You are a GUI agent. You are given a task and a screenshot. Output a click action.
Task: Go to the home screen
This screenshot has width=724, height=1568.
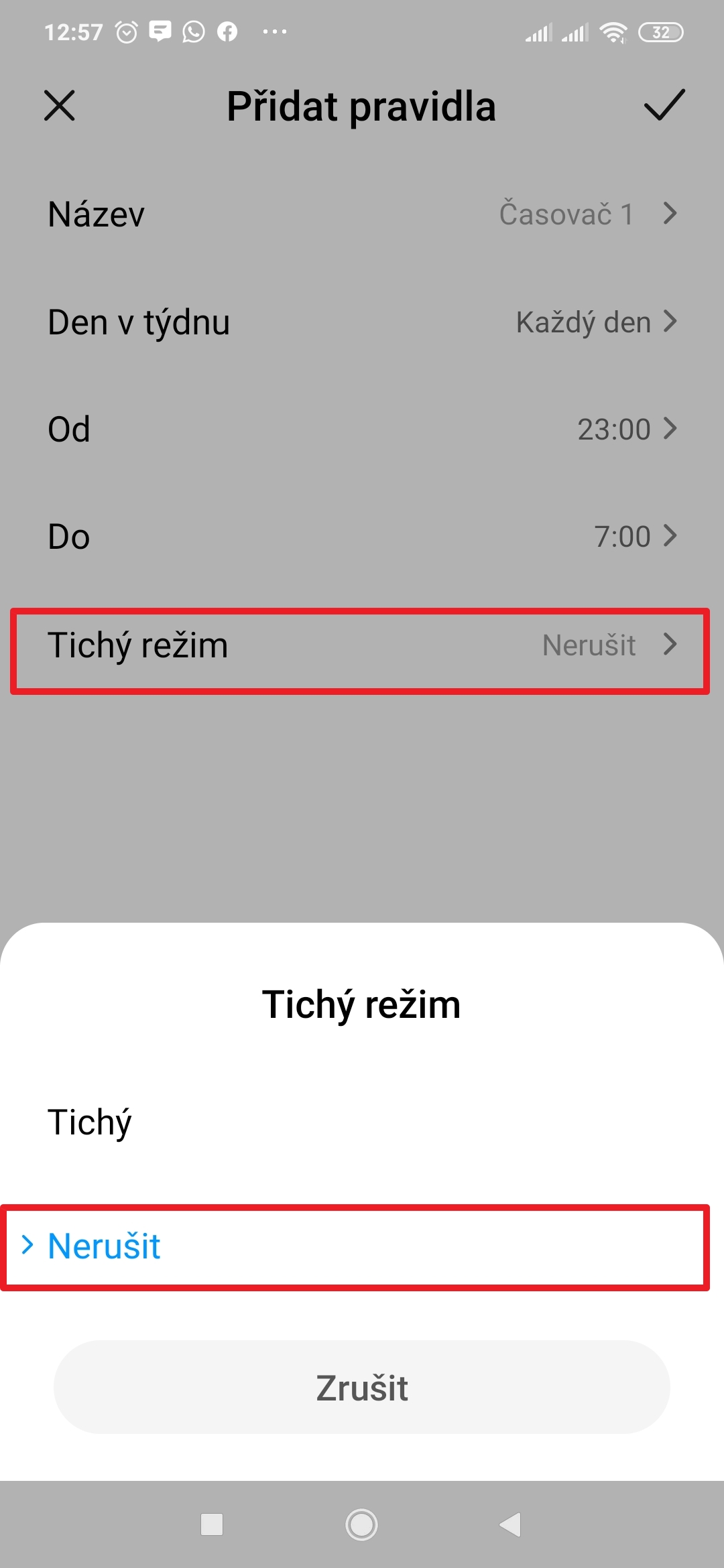tap(362, 1524)
